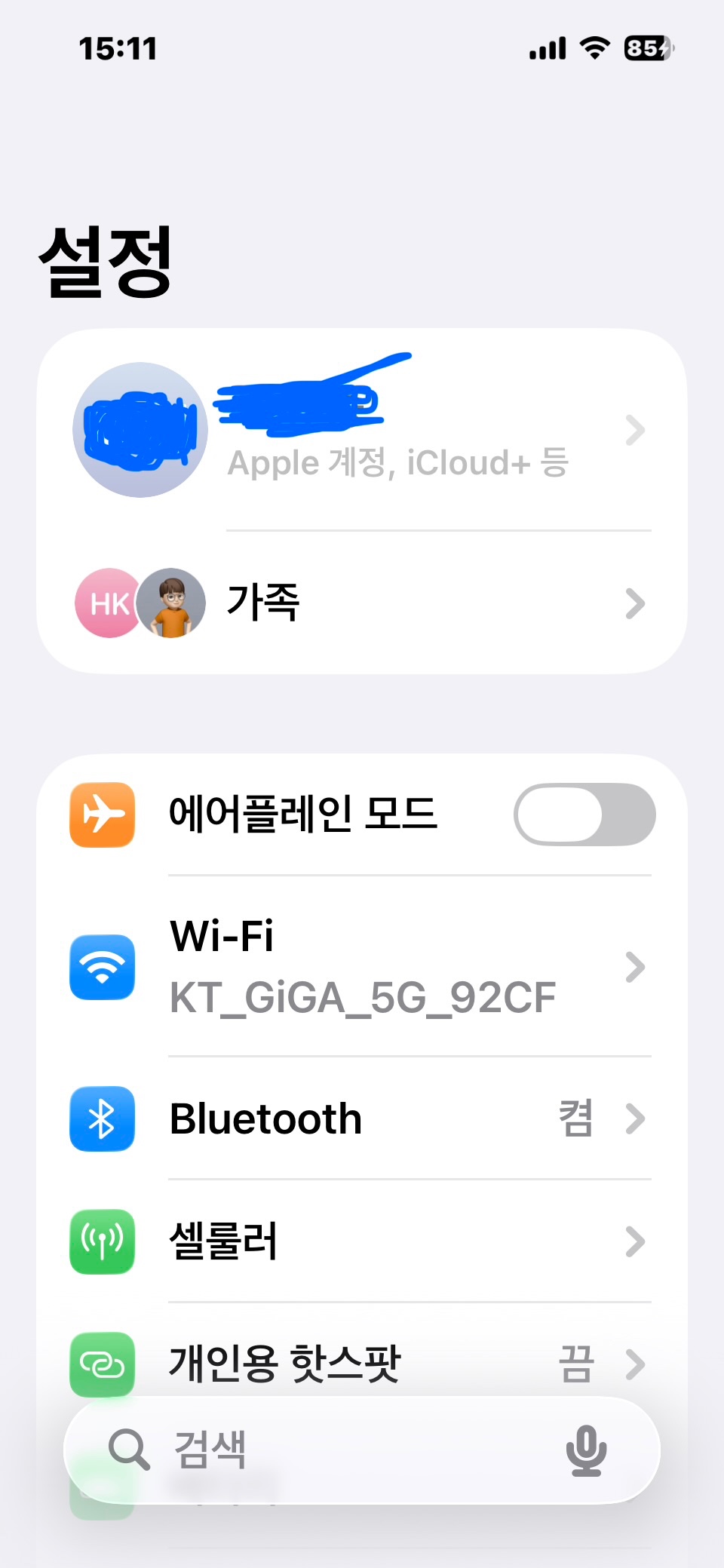Start voice search with the microphone icon
Screen dimensions: 724x1568
point(586,1449)
